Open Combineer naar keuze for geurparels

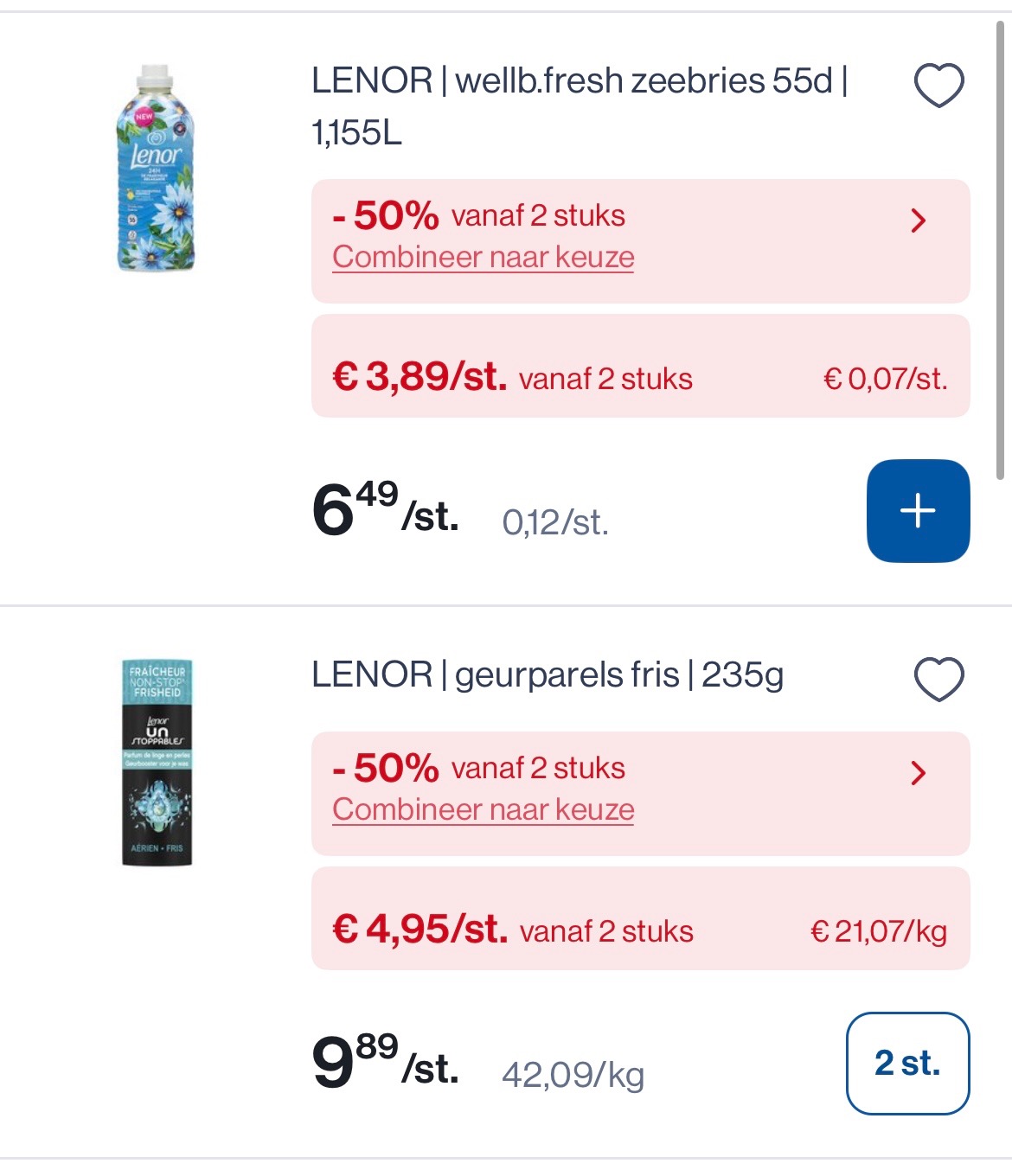[482, 808]
